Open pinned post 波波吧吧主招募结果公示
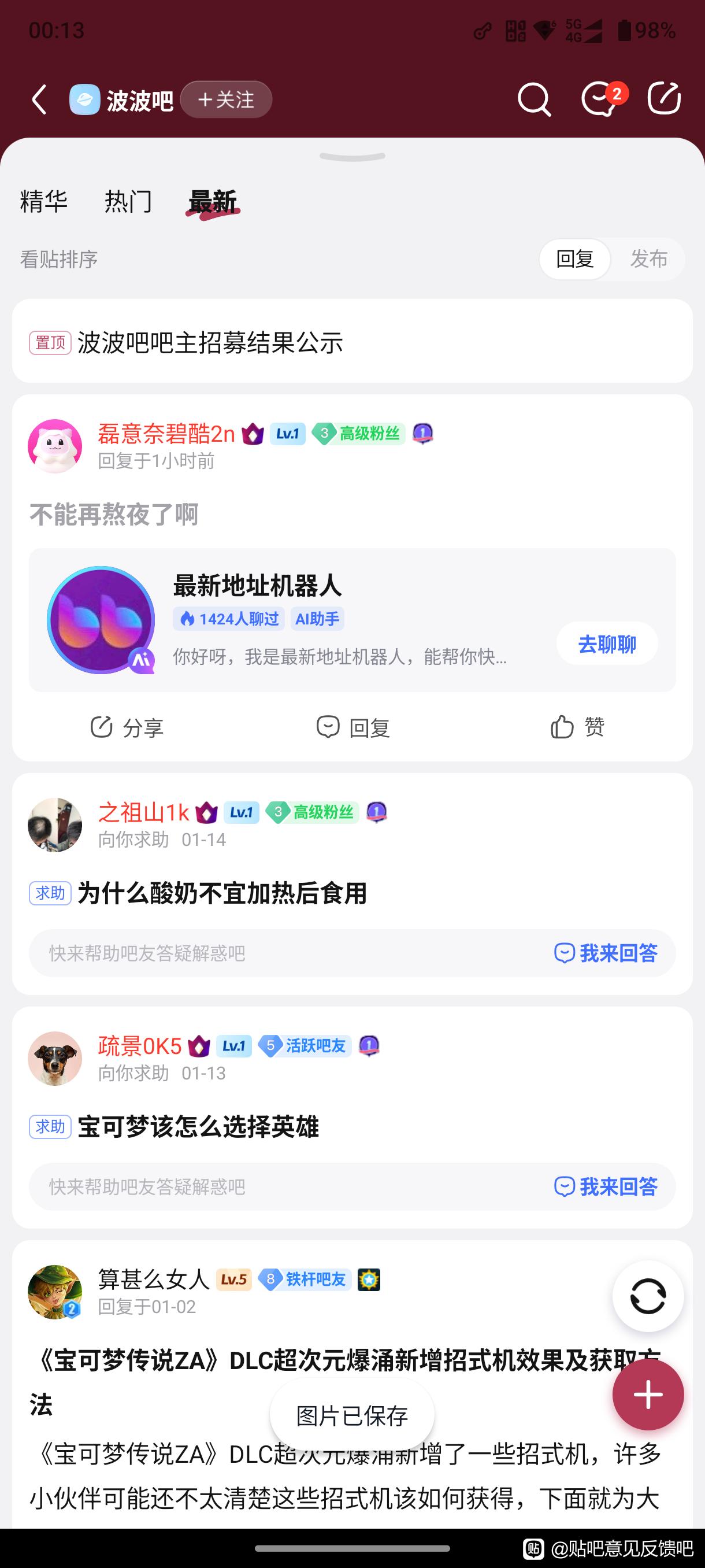 click(x=210, y=342)
